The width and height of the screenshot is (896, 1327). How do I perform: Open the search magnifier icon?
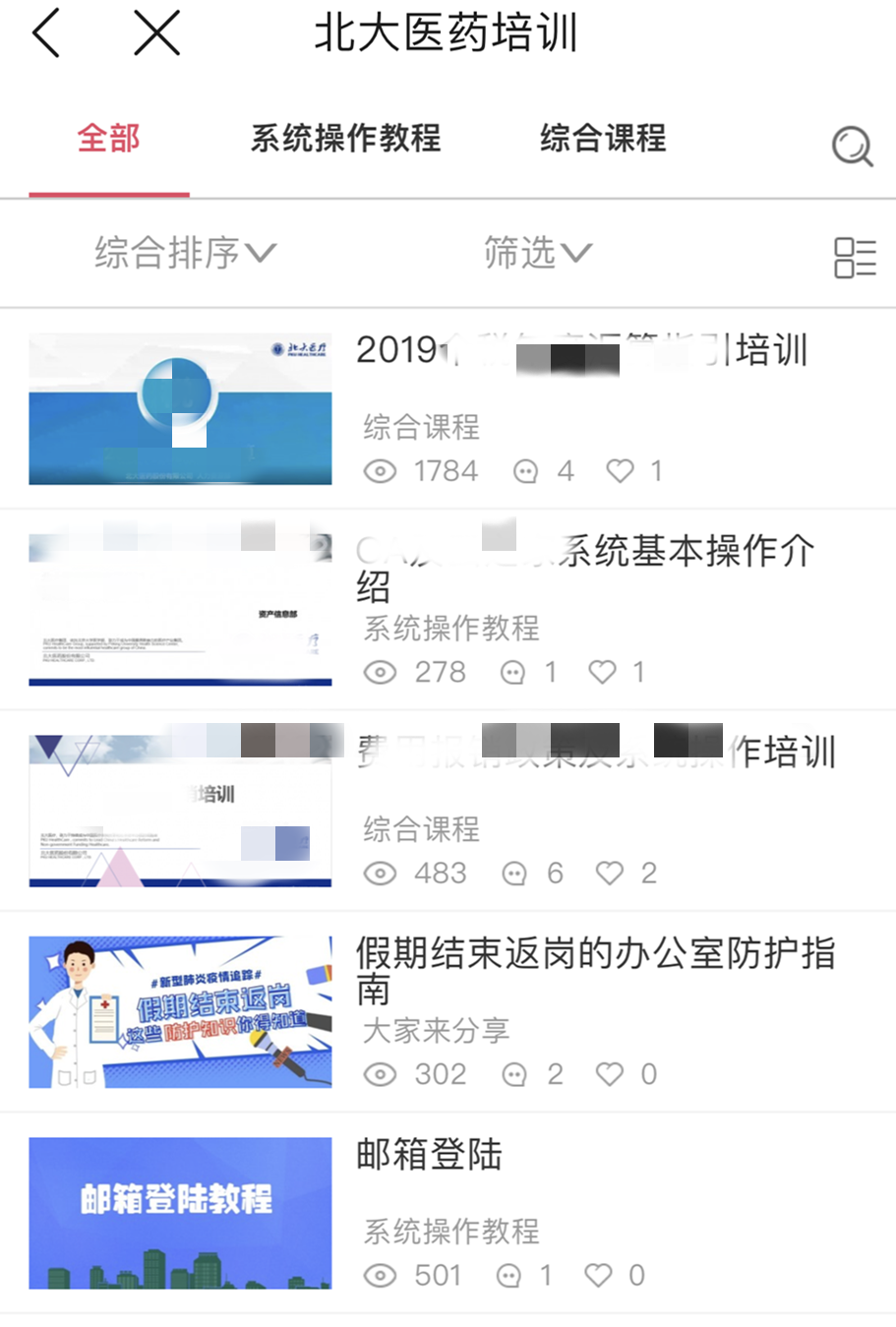852,147
